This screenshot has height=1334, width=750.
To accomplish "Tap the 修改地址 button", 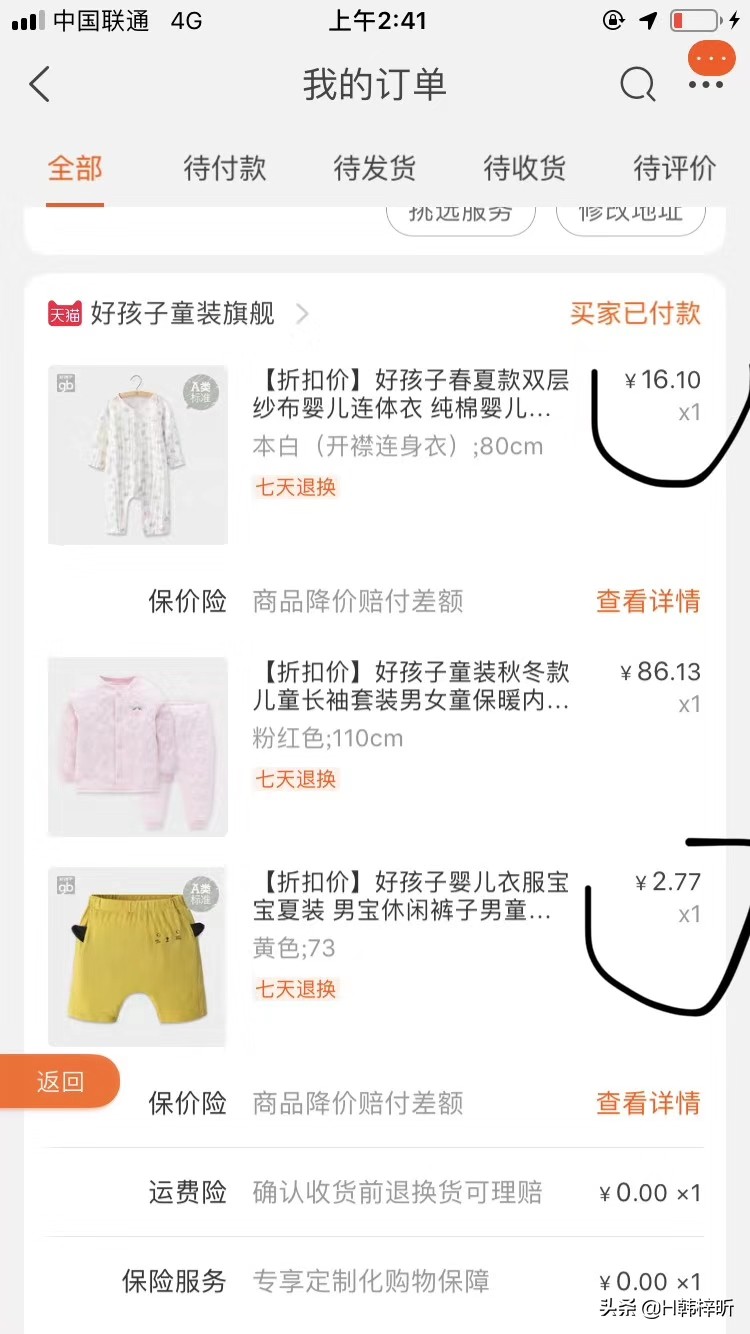I will click(x=631, y=216).
